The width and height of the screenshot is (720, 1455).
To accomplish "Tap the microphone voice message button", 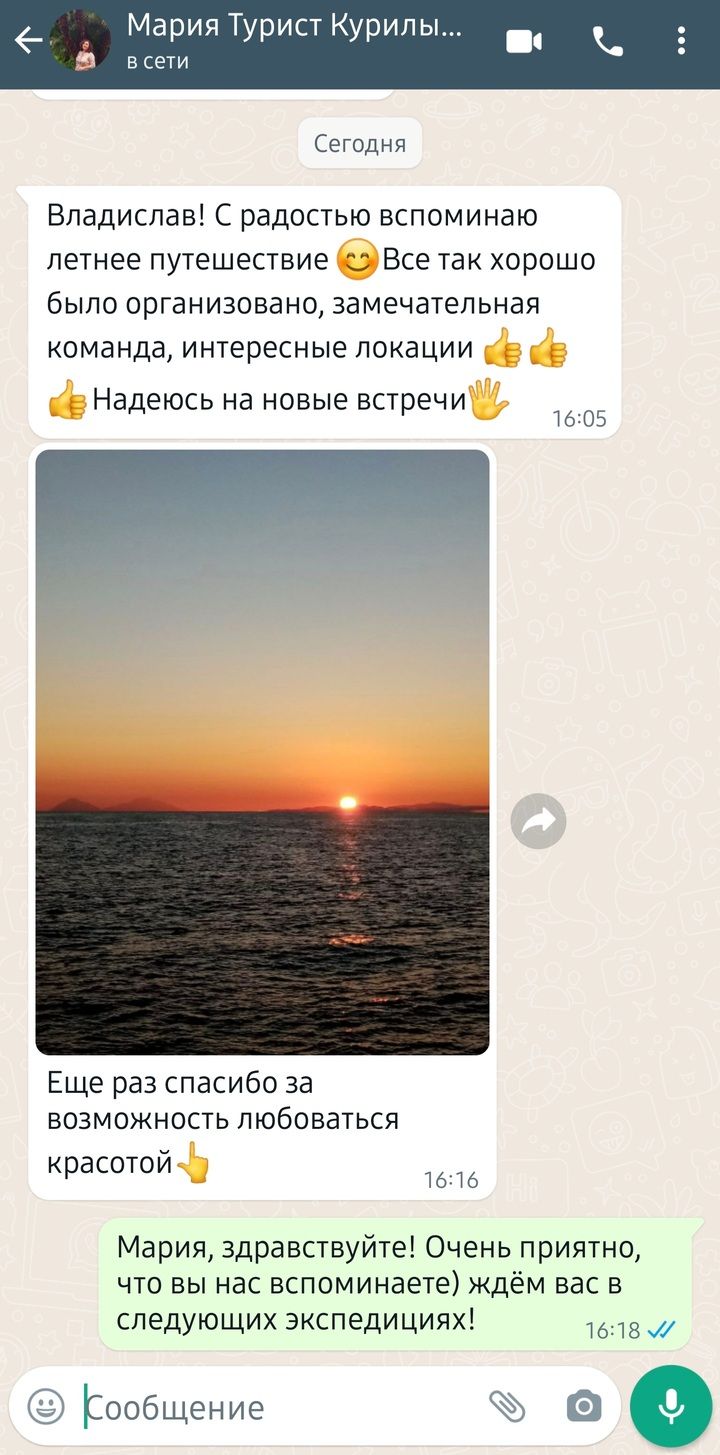I will [x=671, y=1406].
